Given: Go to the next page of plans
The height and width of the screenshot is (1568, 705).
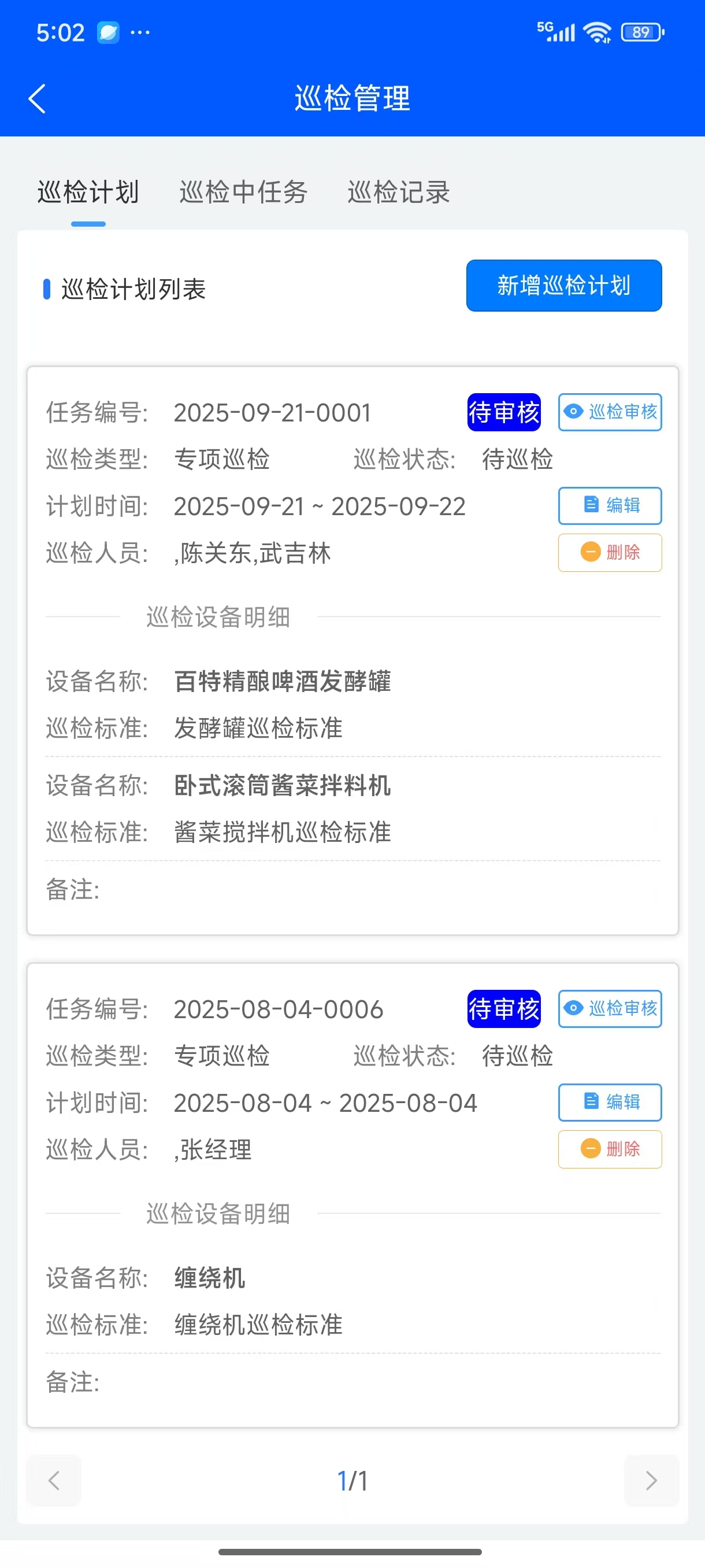Looking at the screenshot, I should pyautogui.click(x=651, y=1480).
